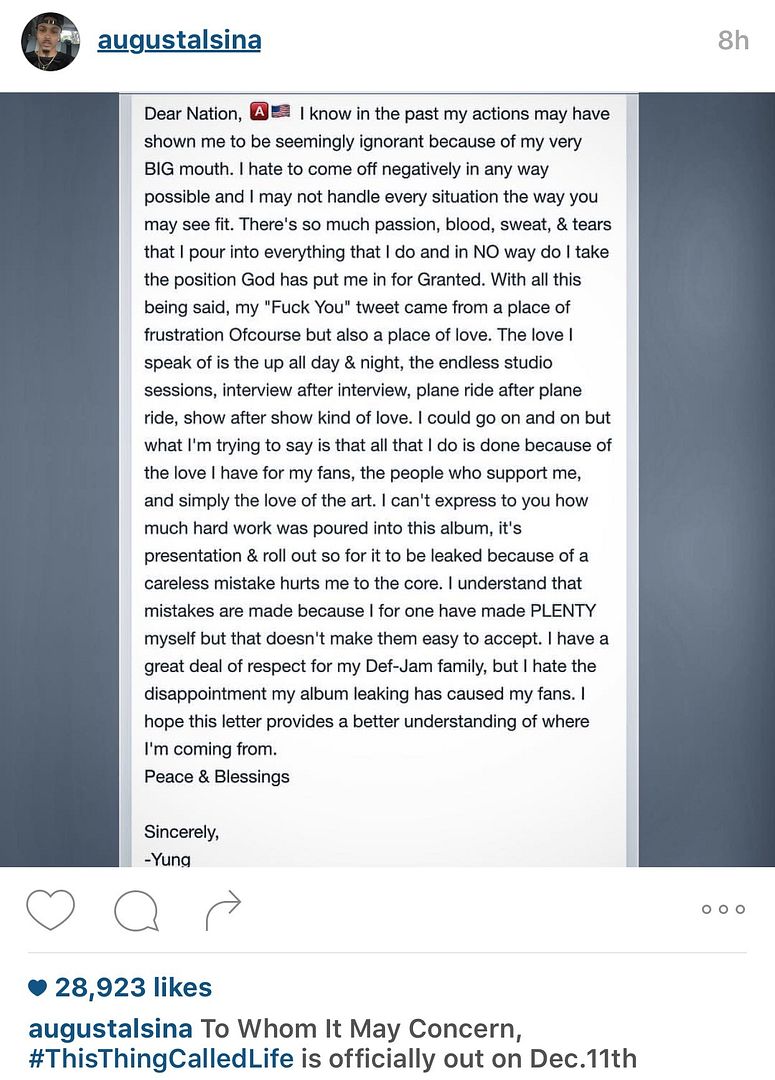Share this post using the arrow icon
Viewport: 775px width, 1080px height.
click(x=223, y=910)
